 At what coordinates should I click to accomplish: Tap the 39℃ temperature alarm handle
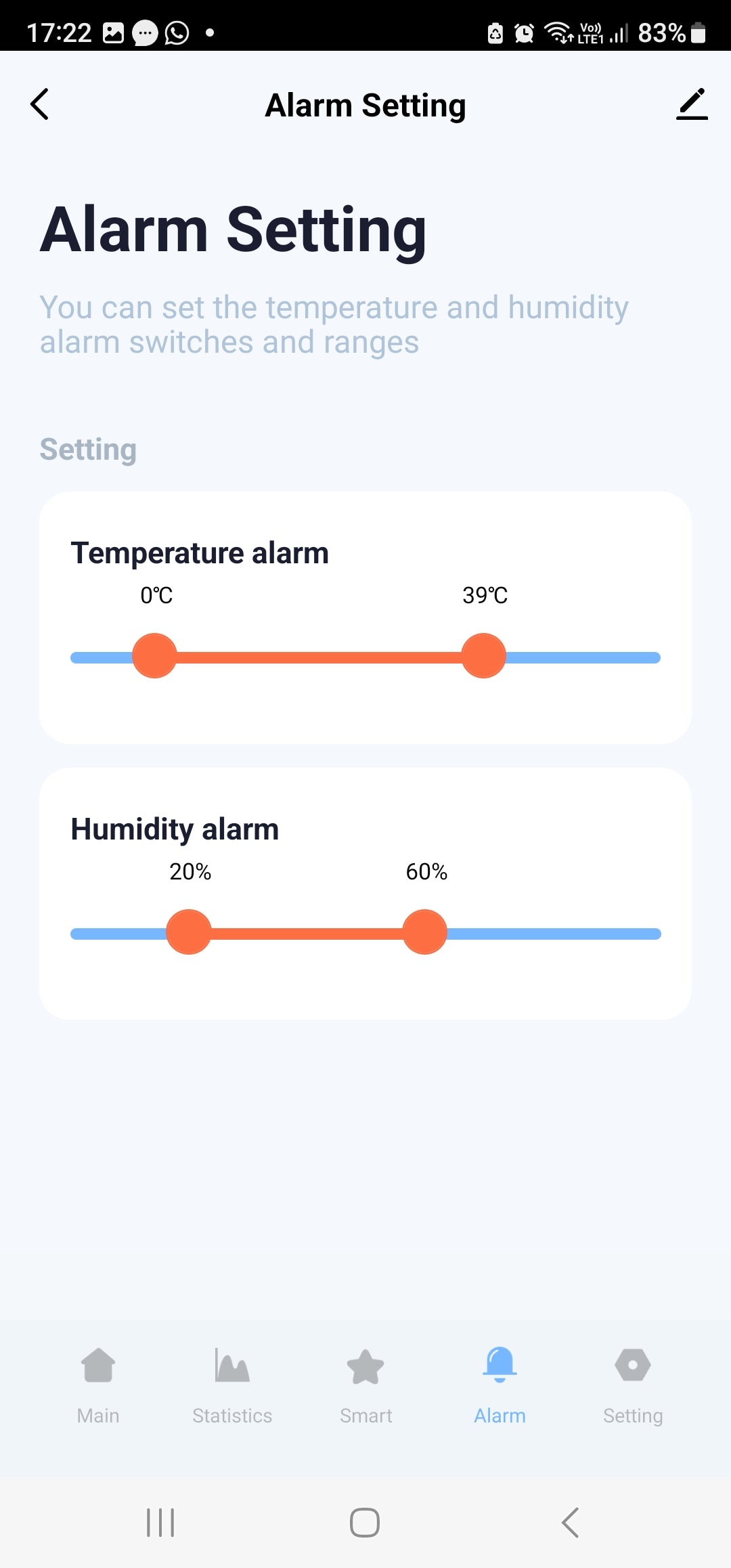point(483,655)
